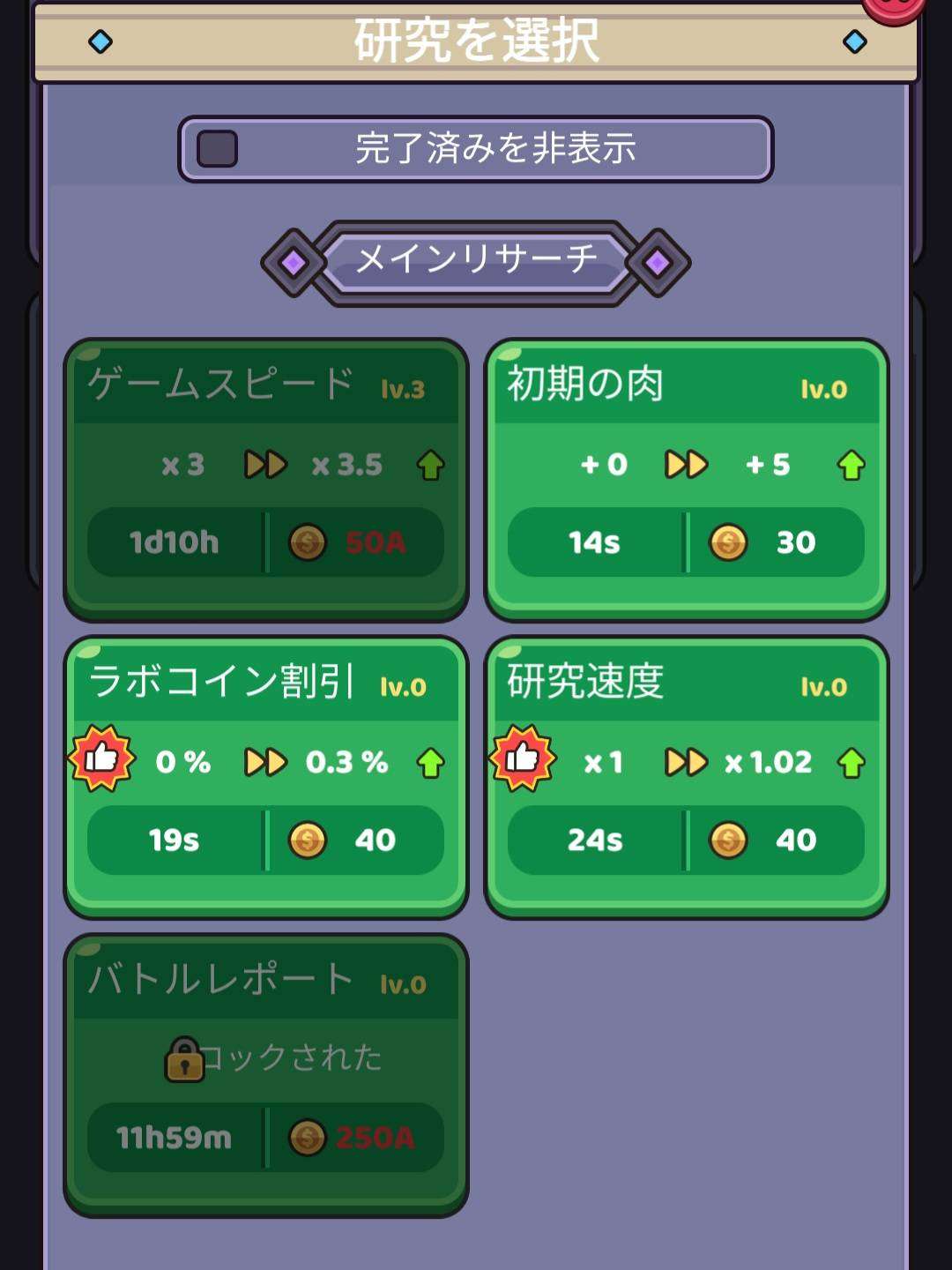Close the research selection dialog
The image size is (952, 1270).
(892, 9)
